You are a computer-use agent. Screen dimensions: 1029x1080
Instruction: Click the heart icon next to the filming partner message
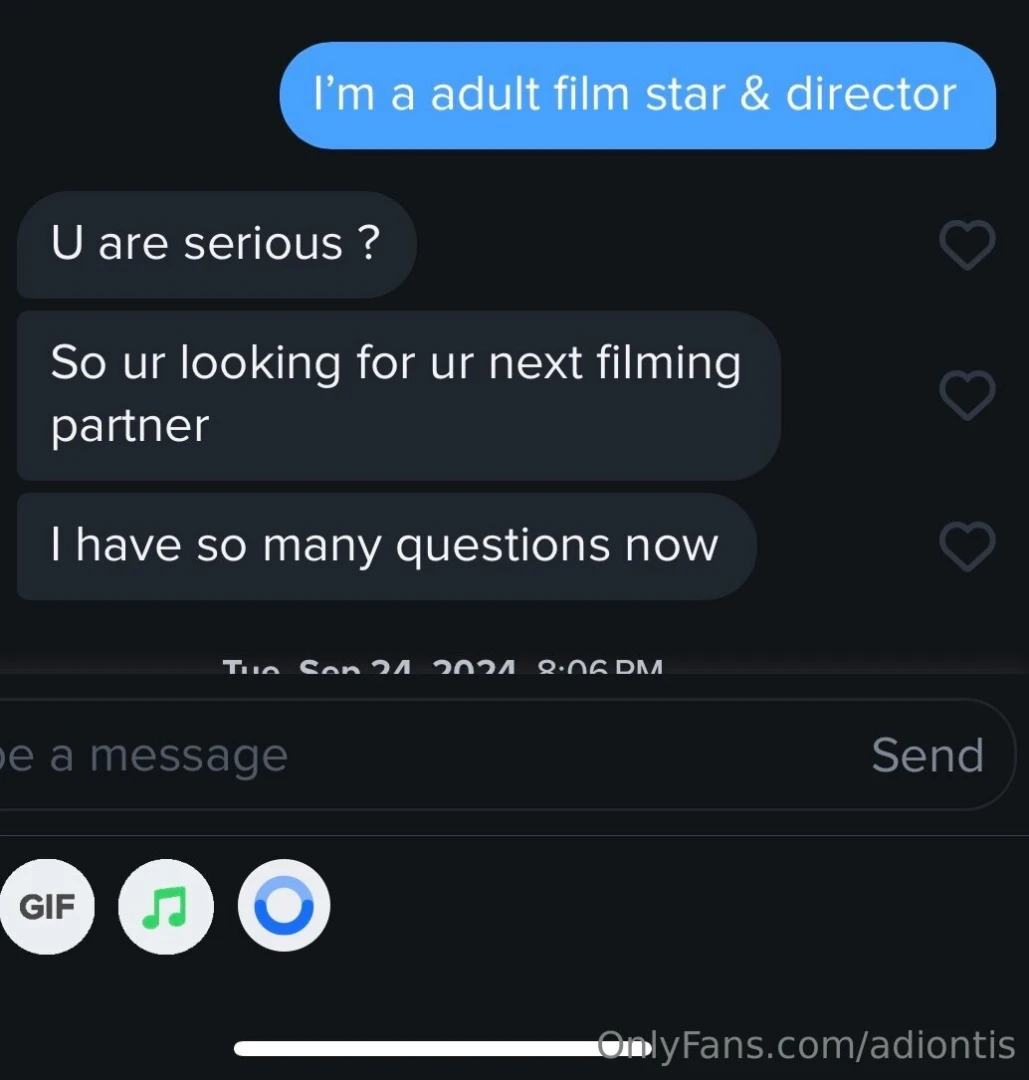pyautogui.click(x=966, y=395)
